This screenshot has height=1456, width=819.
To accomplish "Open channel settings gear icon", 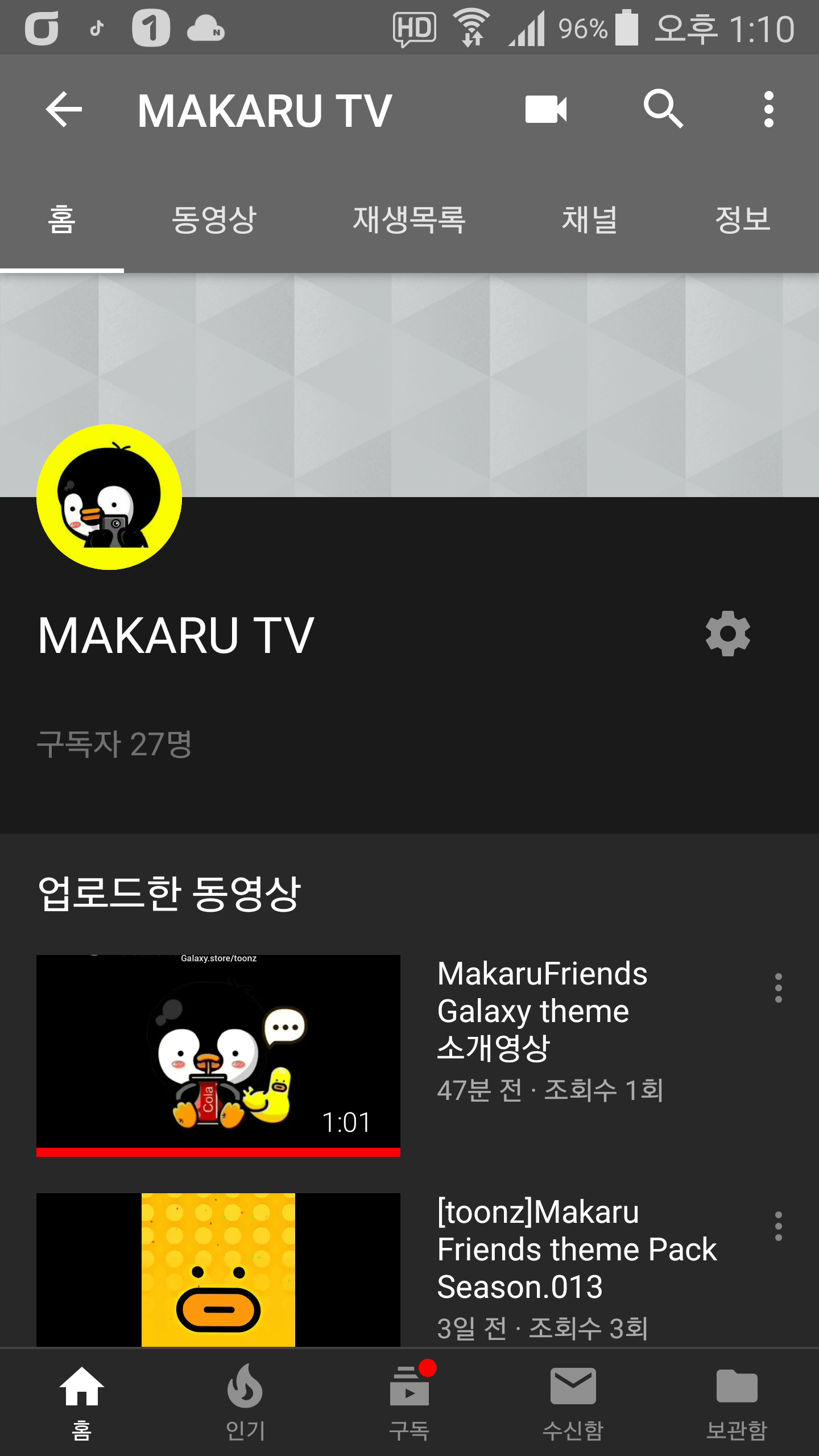I will tap(727, 634).
